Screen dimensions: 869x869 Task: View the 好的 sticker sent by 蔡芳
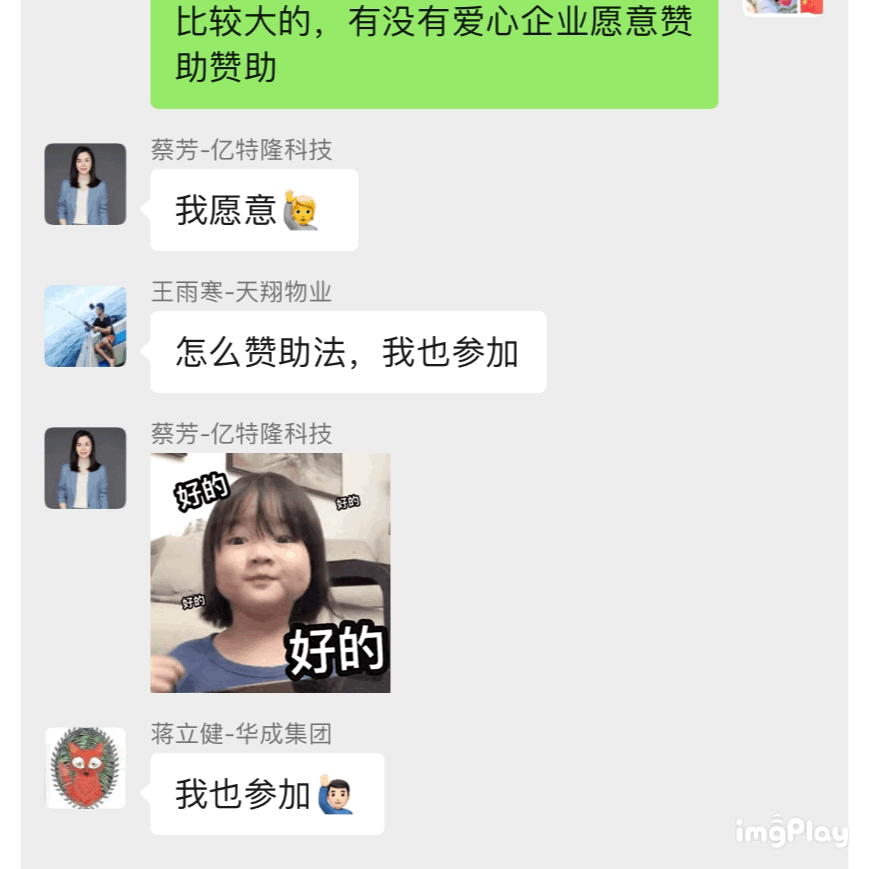click(270, 572)
